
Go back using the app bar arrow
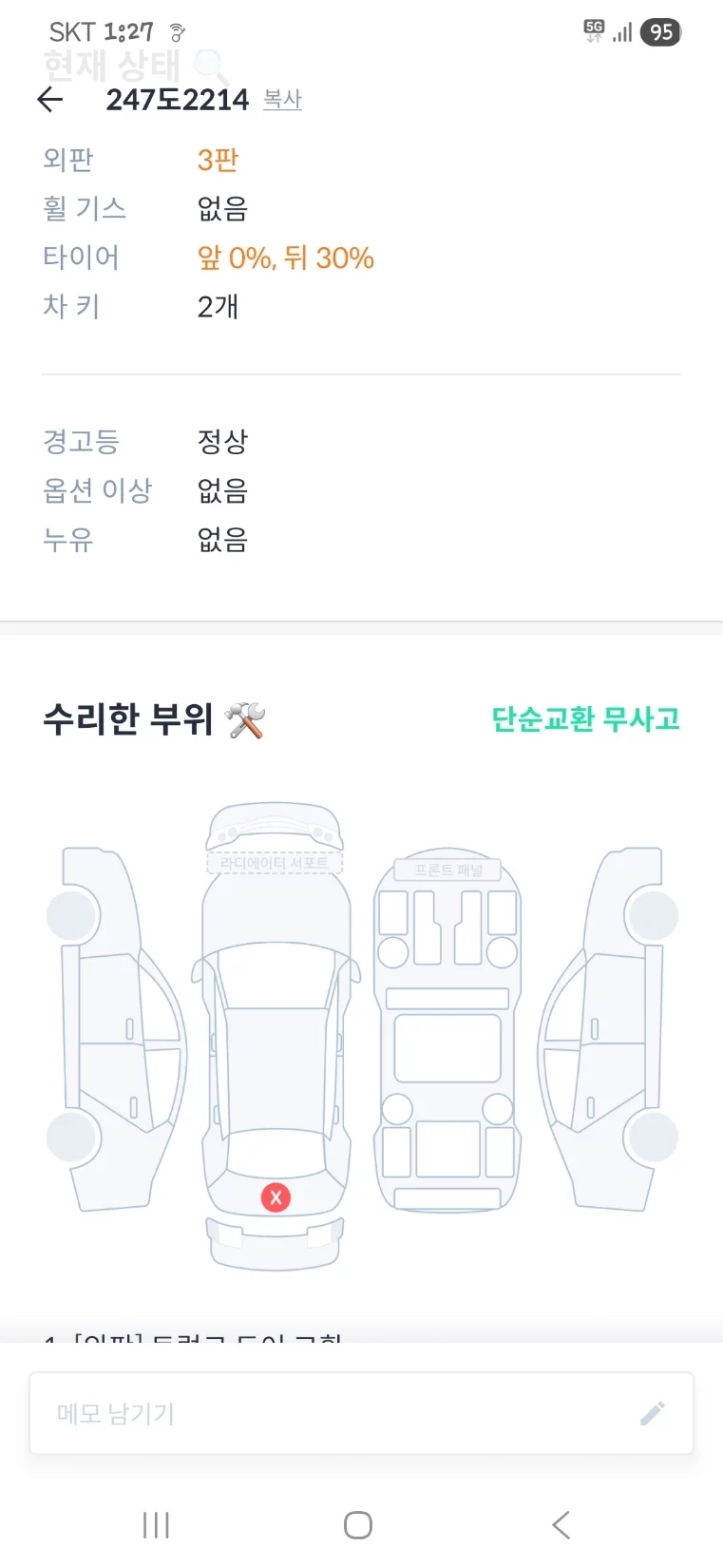coord(50,100)
